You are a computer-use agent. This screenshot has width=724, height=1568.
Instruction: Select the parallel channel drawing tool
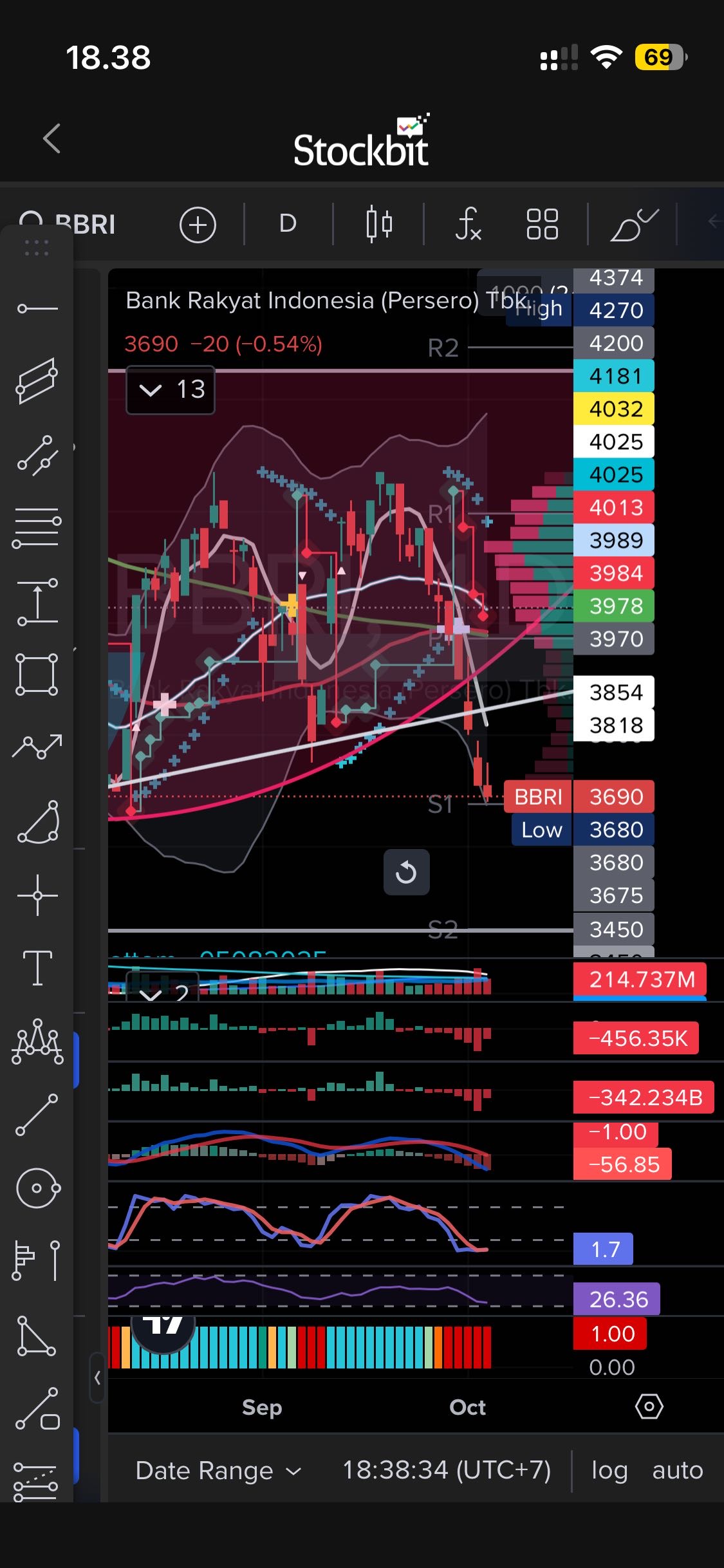coord(37,381)
